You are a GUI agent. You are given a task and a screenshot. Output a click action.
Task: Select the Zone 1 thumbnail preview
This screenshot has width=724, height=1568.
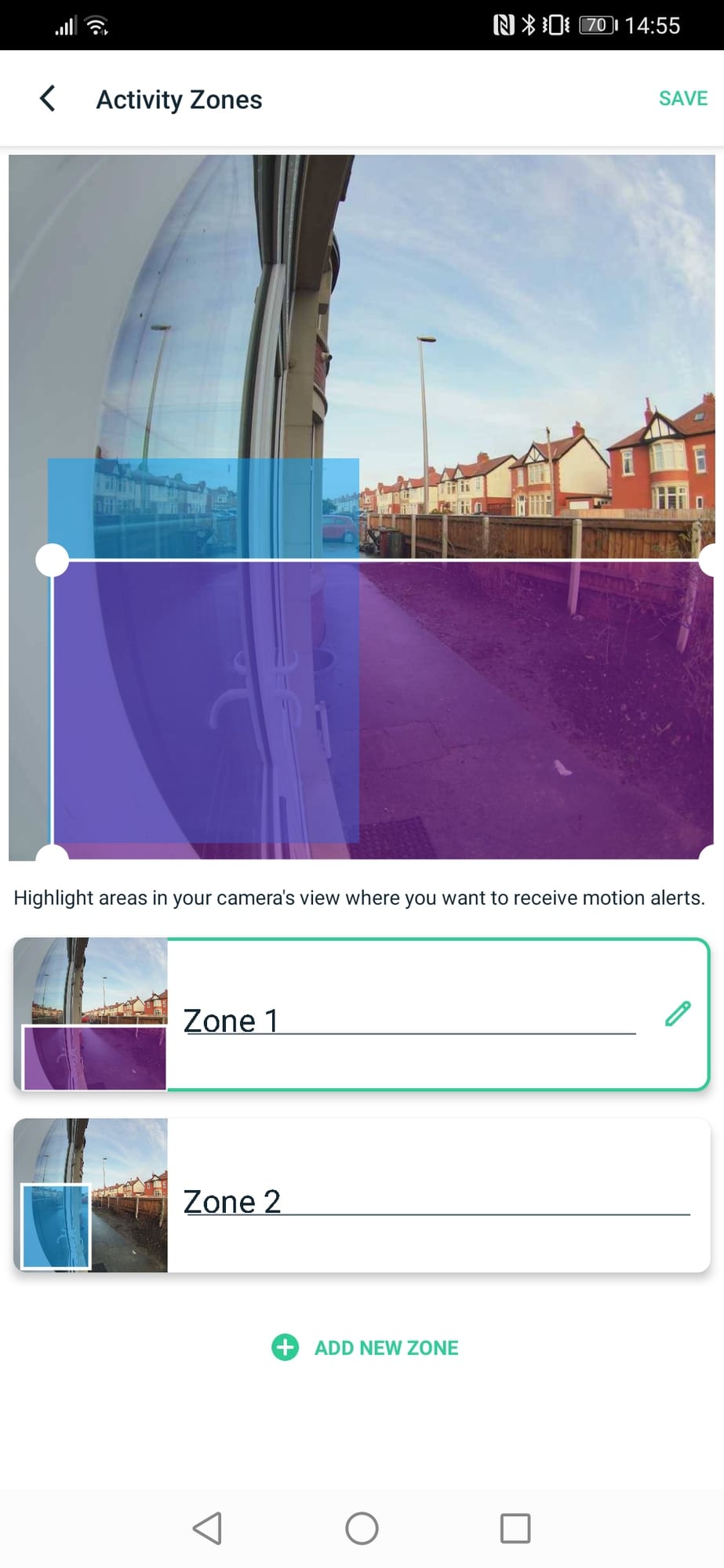click(x=91, y=1014)
